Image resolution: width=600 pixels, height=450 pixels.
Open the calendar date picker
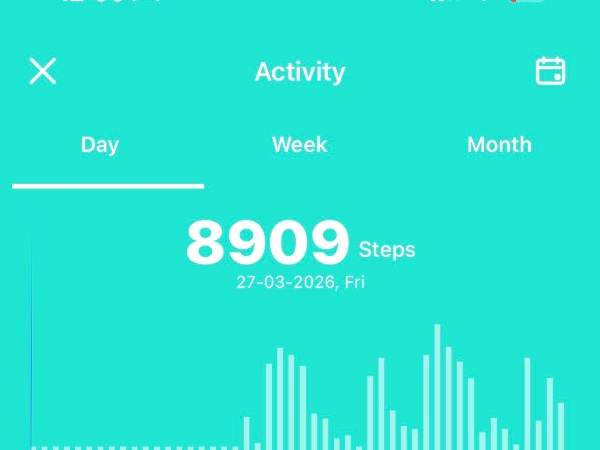(x=550, y=71)
